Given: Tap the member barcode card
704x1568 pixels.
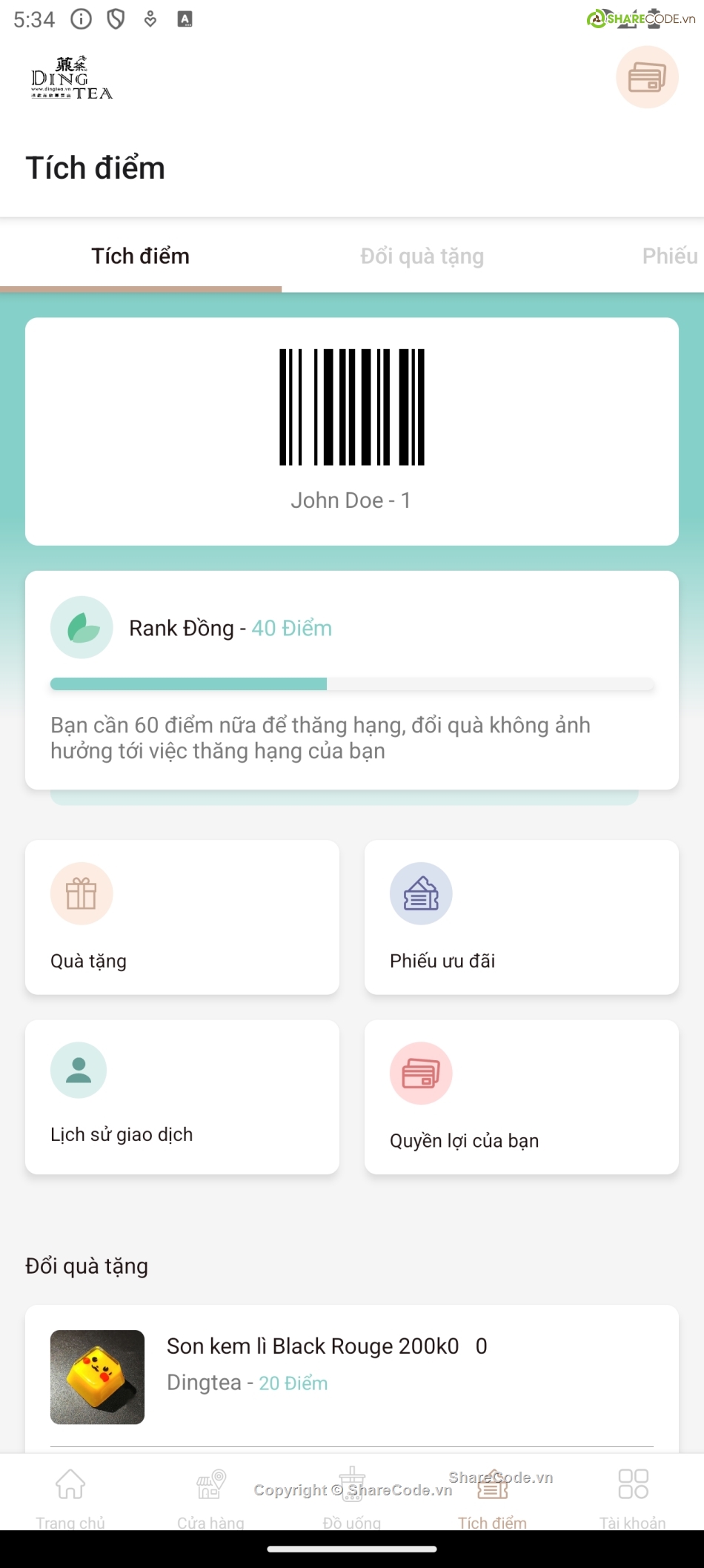Looking at the screenshot, I should 351,431.
